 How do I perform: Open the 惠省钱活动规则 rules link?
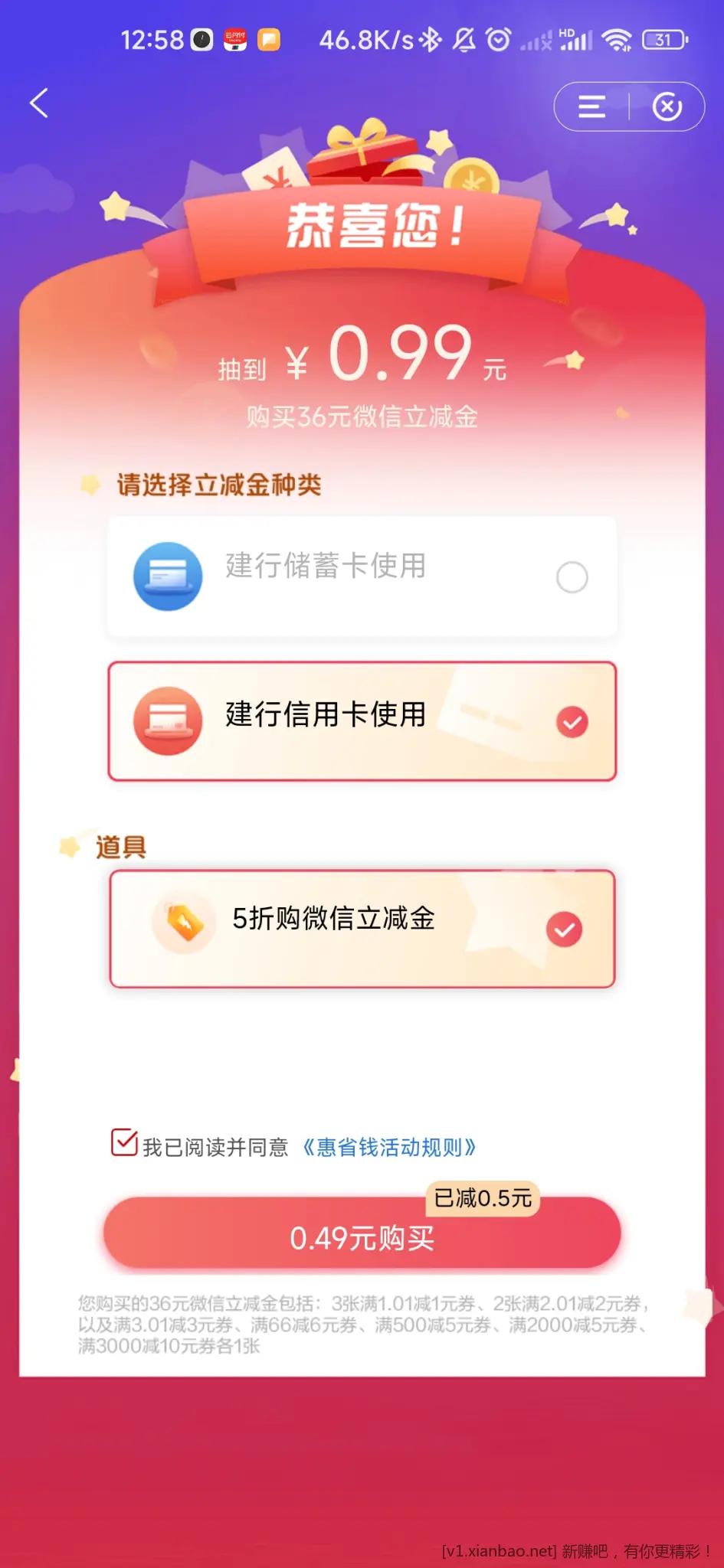pyautogui.click(x=389, y=1146)
